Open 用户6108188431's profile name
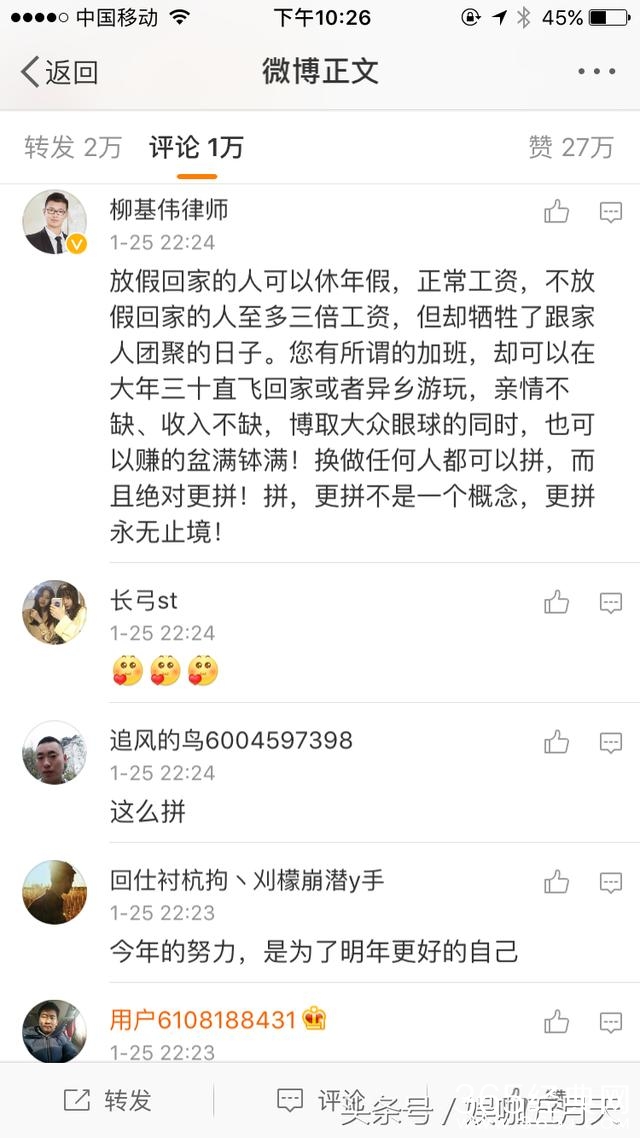 tap(202, 1020)
